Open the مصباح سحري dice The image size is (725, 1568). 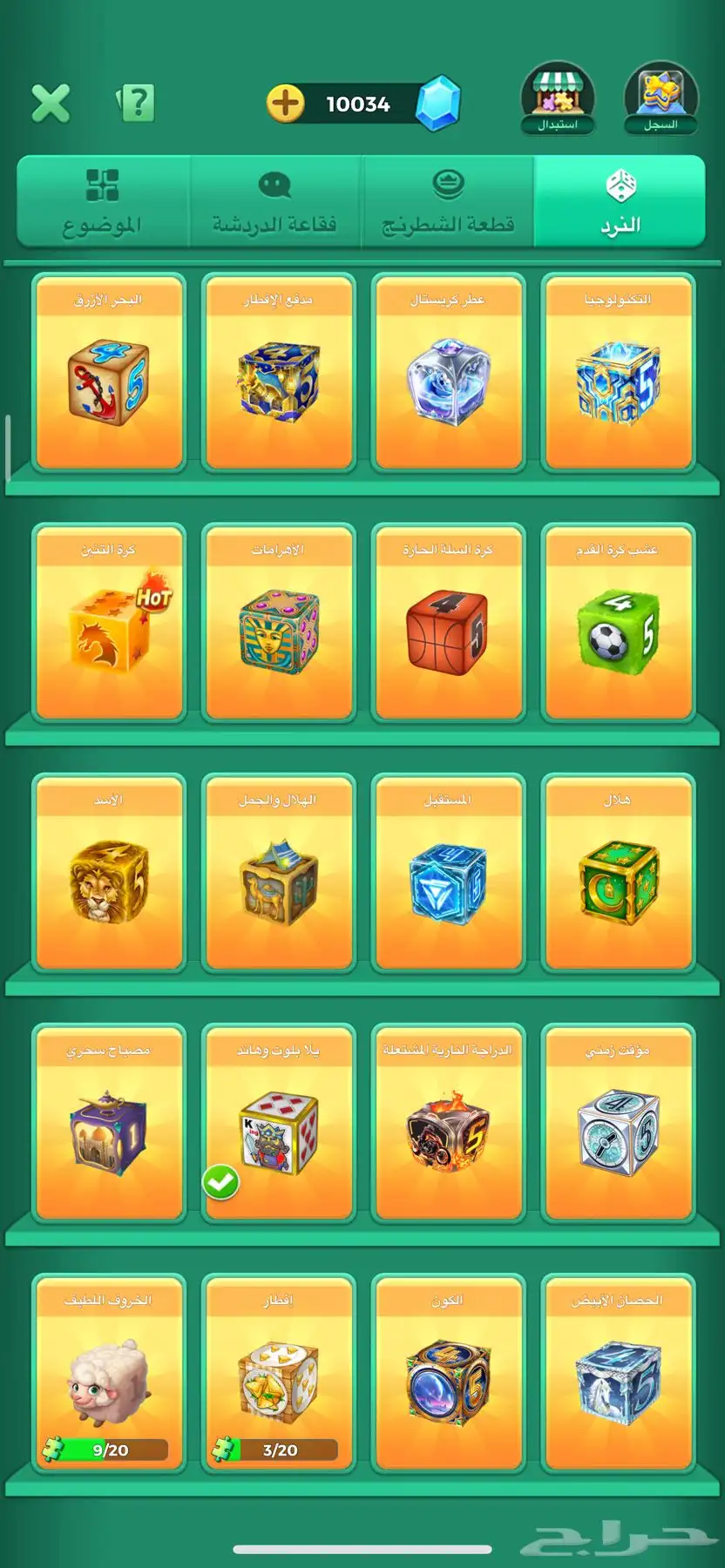tap(109, 1123)
